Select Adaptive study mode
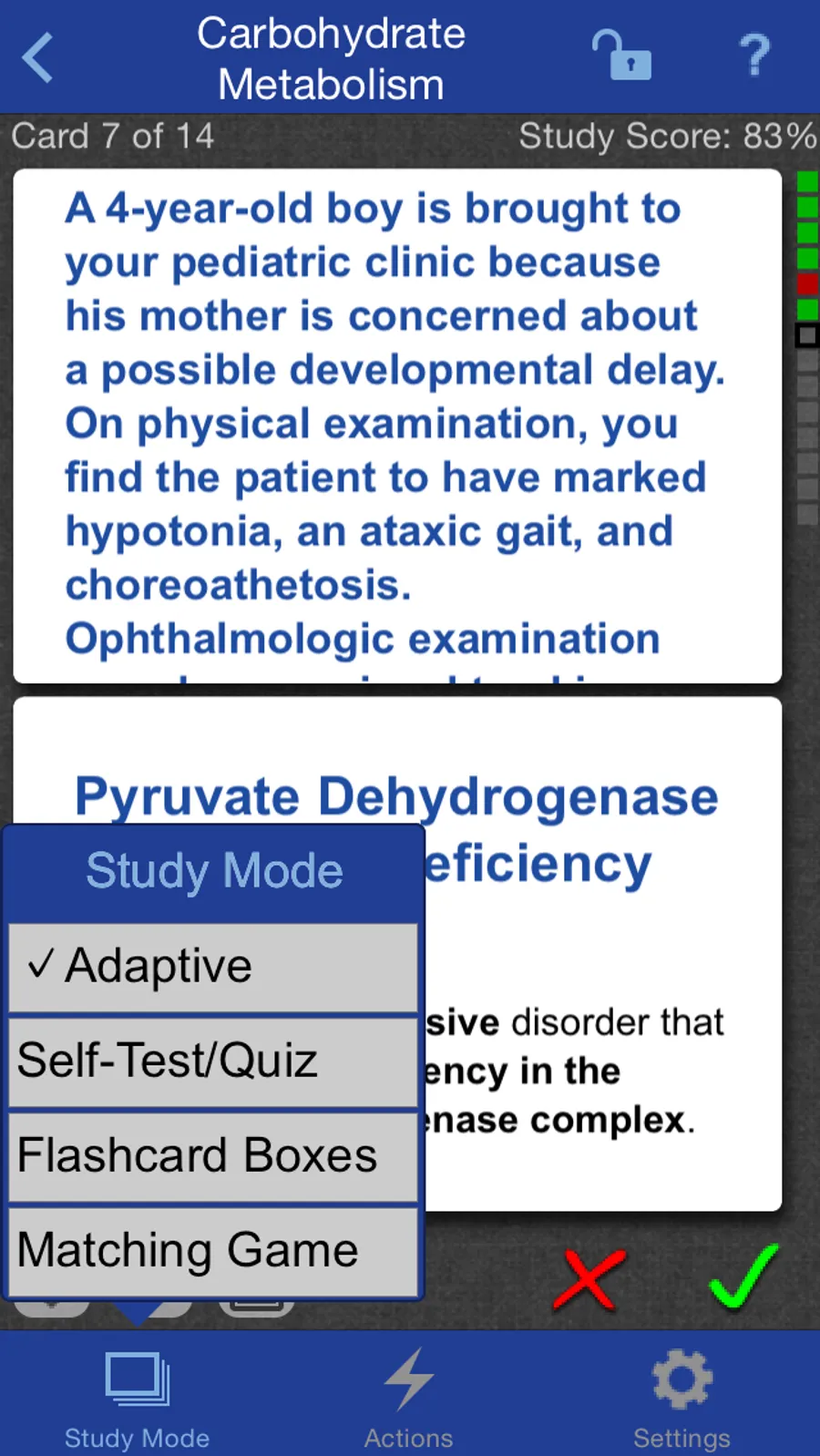This screenshot has height=1456, width=820. pyautogui.click(x=213, y=966)
